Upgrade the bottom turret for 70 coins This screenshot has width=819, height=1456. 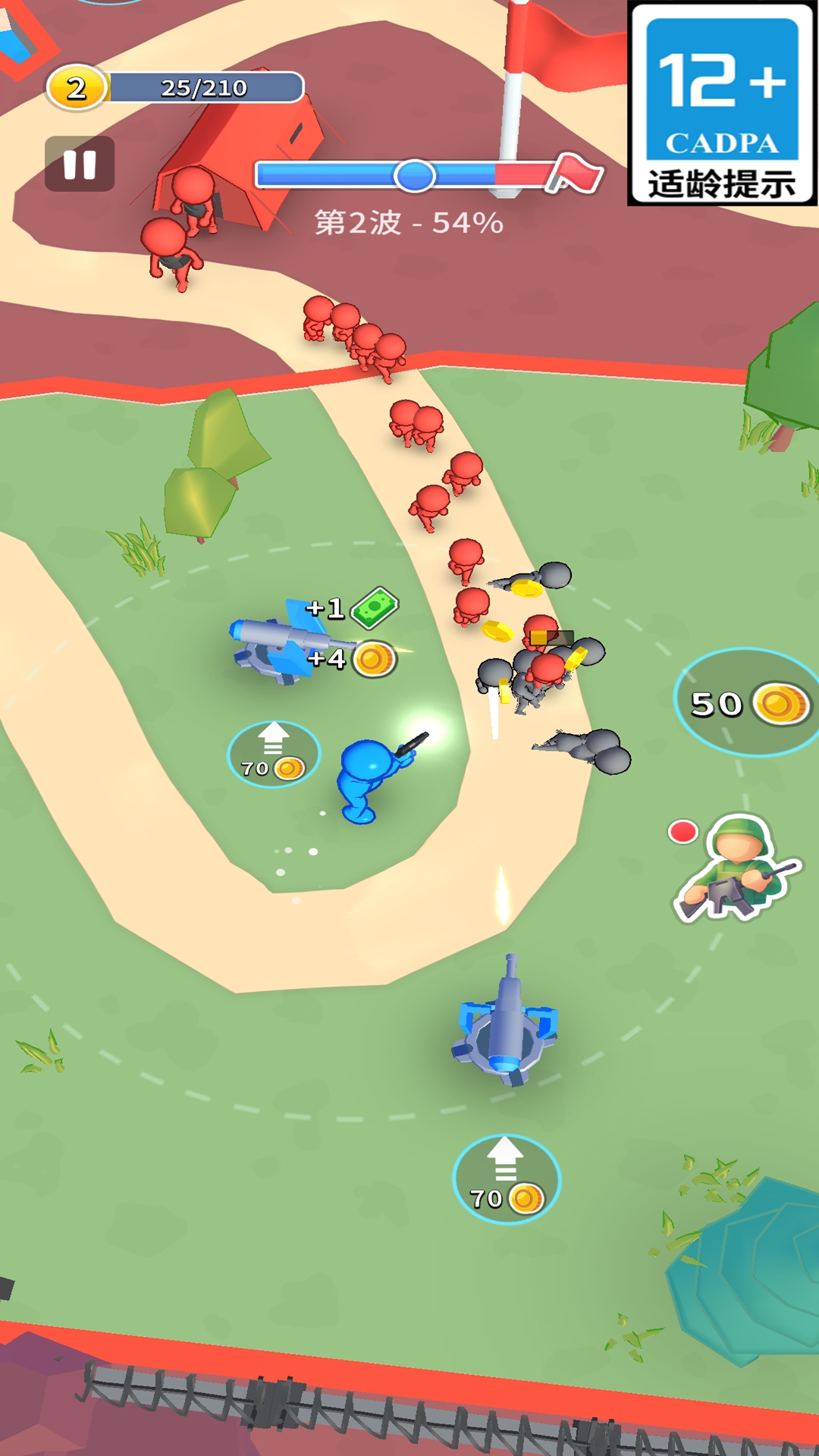pos(506,1179)
